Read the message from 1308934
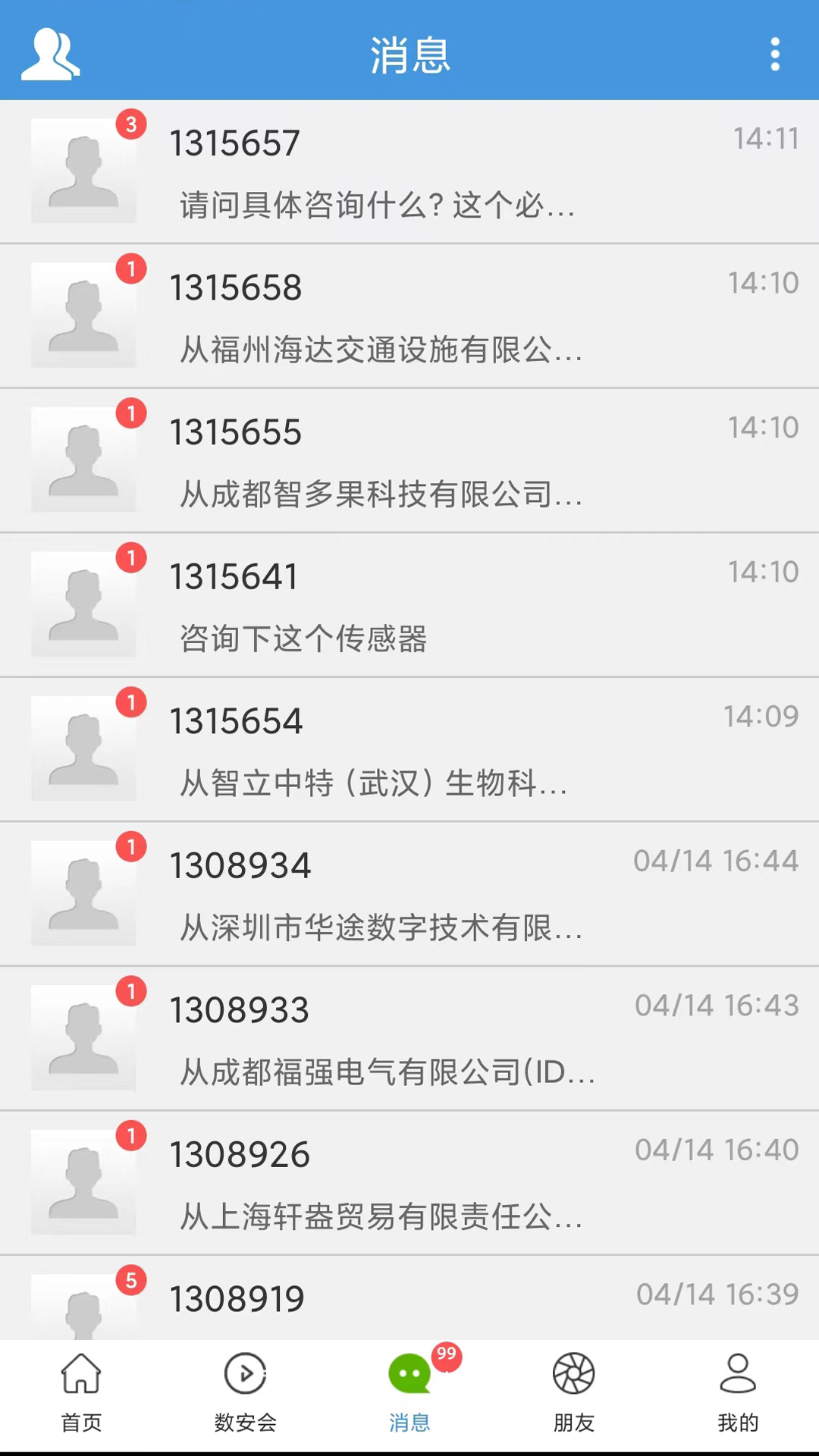This screenshot has height=1456, width=819. 409,894
